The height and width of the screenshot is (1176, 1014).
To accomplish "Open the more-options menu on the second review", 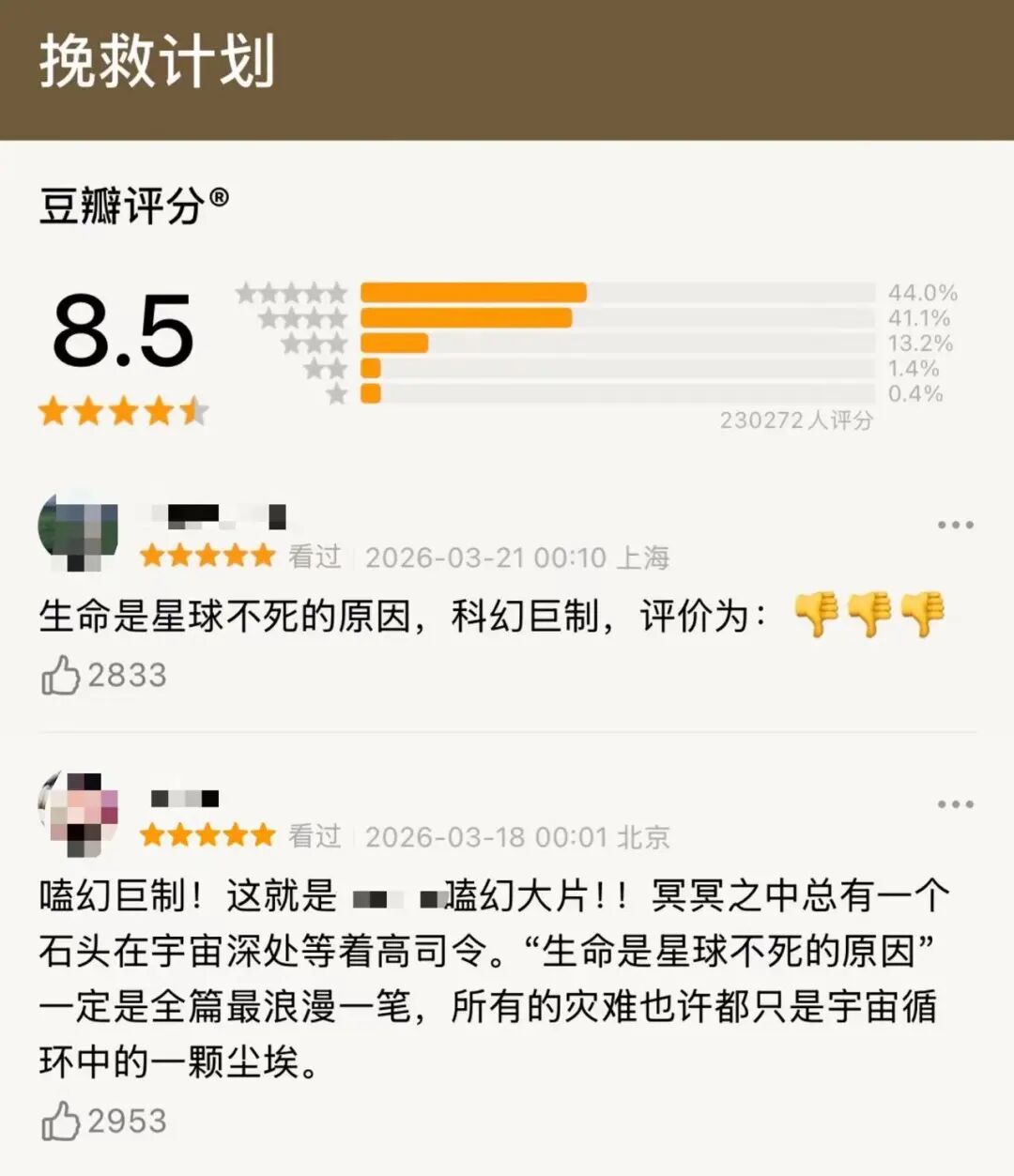I will pyautogui.click(x=955, y=804).
